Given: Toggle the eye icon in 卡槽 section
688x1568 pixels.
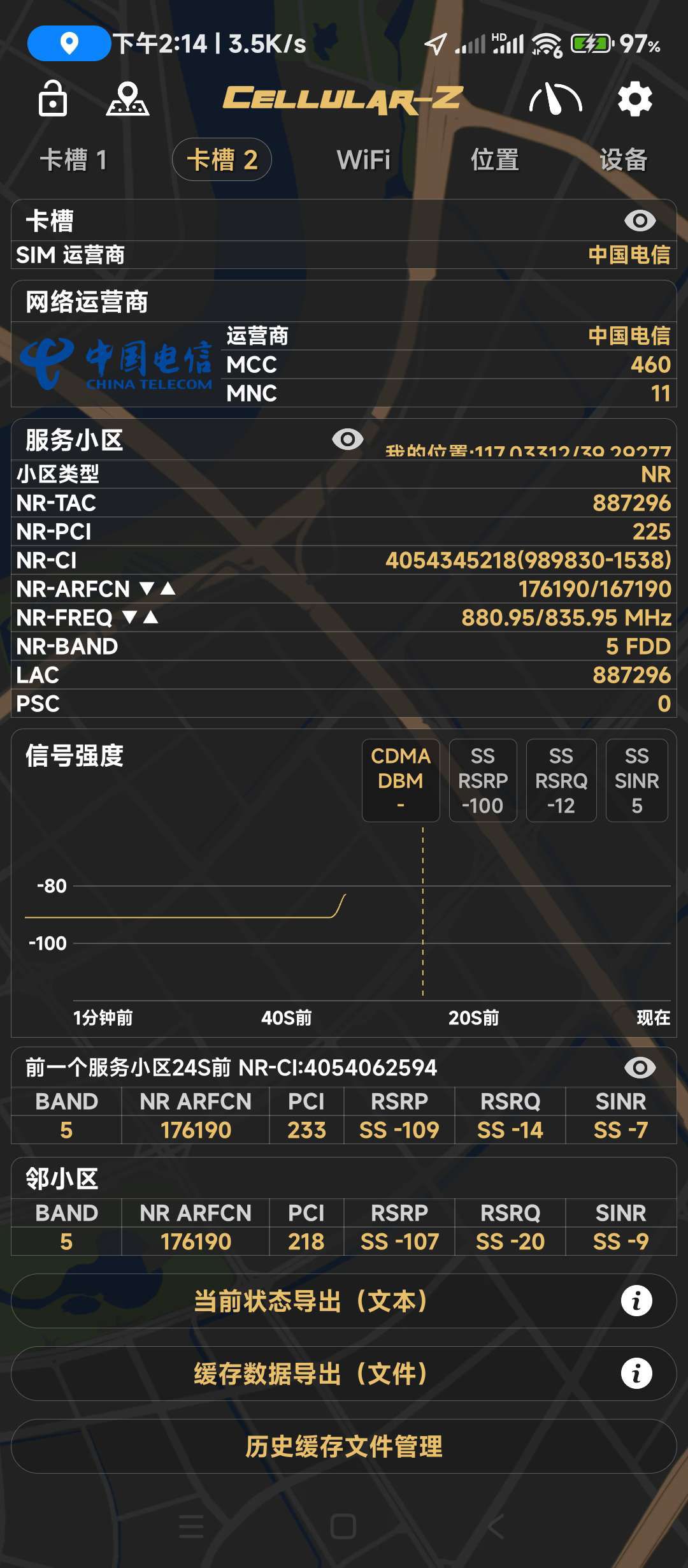Looking at the screenshot, I should 640,221.
